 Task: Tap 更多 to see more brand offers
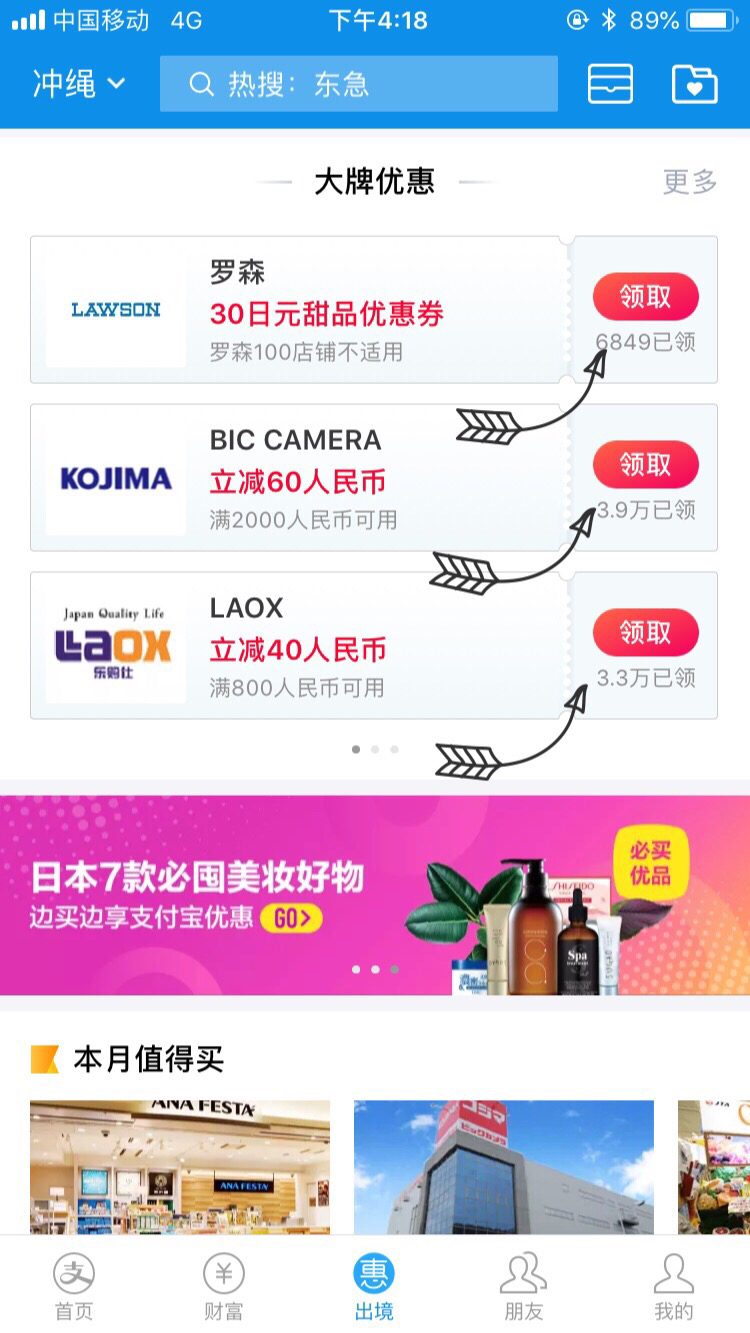click(688, 181)
